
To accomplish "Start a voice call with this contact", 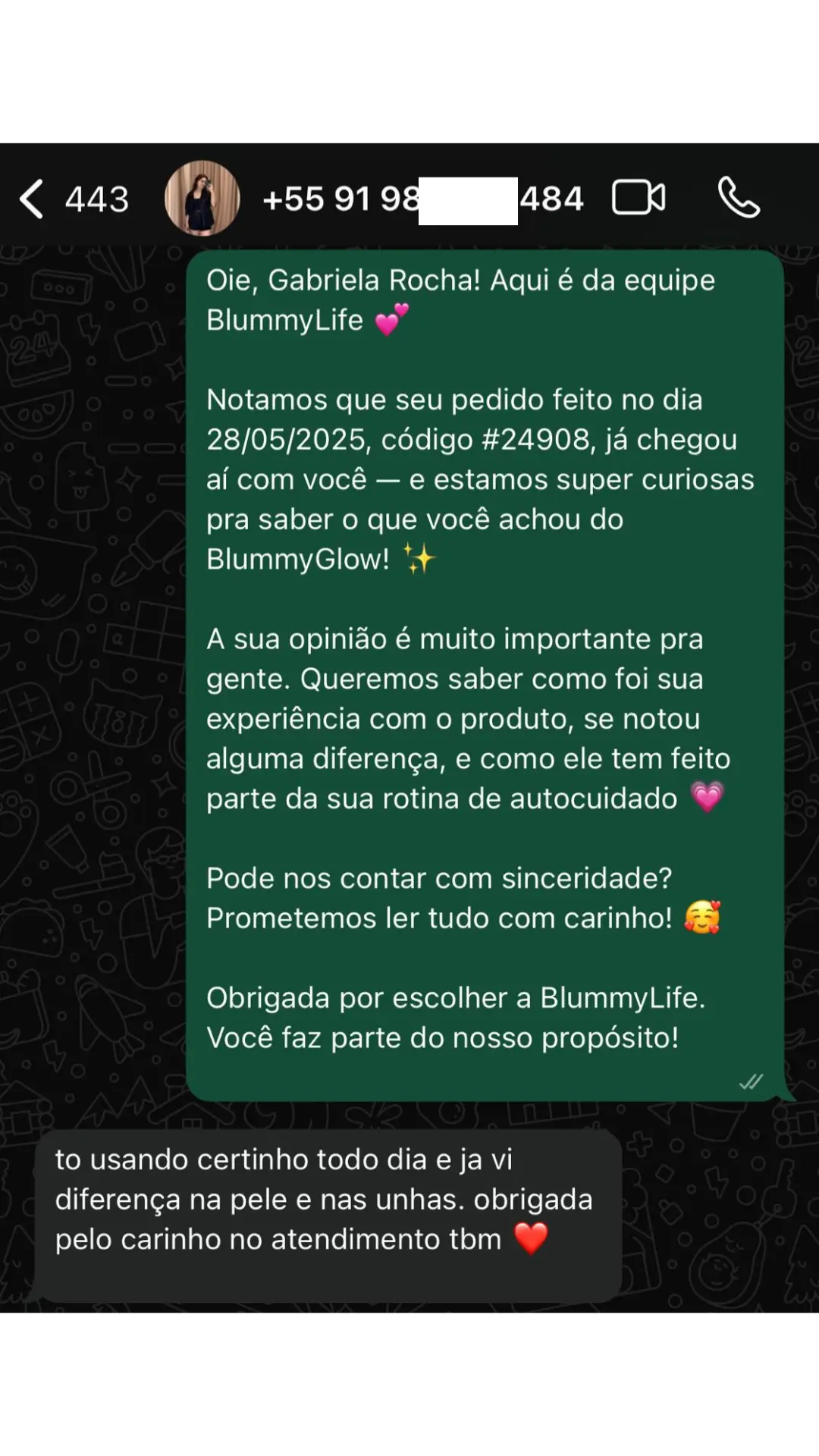I will [739, 198].
